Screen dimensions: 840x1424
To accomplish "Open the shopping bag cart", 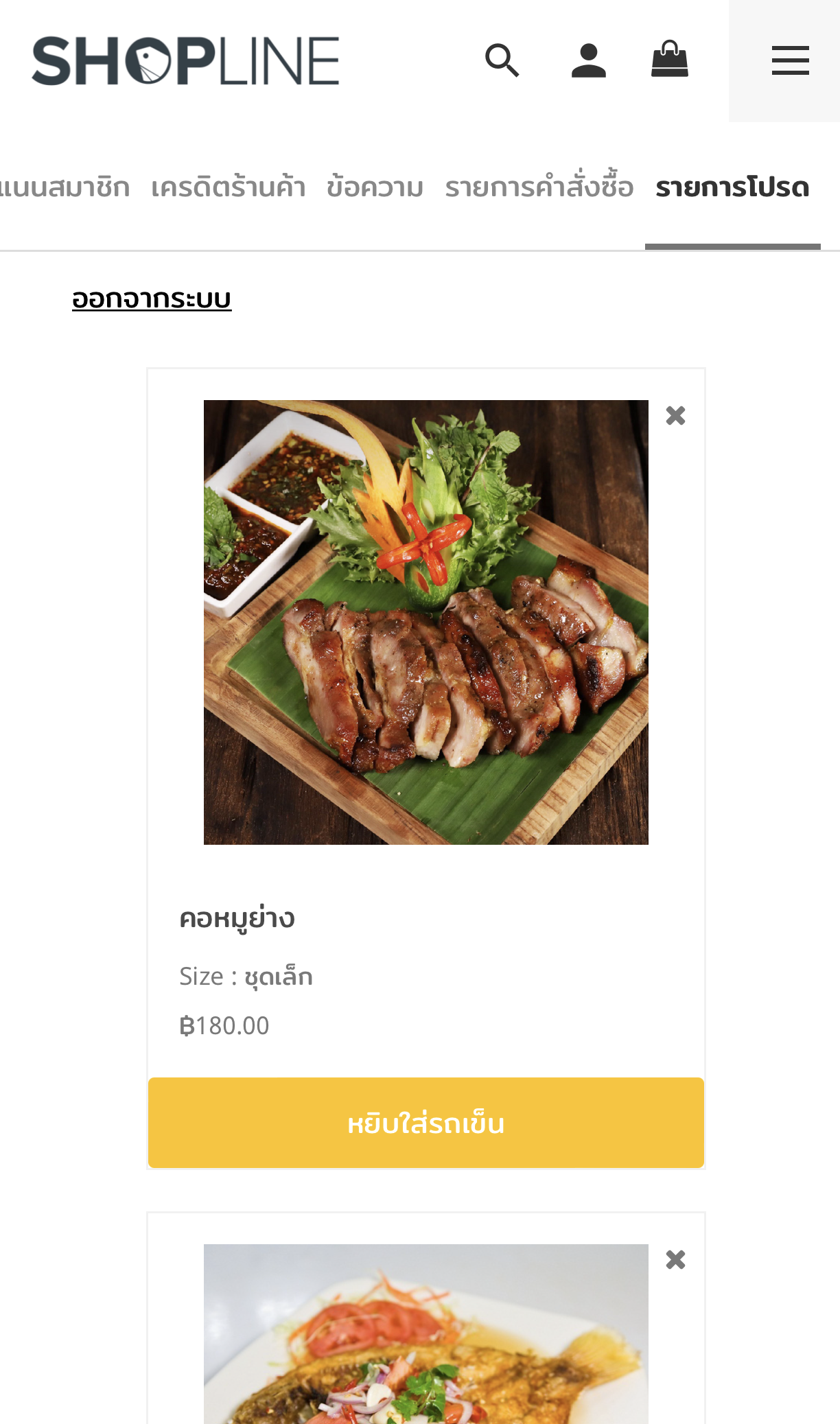I will 670,59.
